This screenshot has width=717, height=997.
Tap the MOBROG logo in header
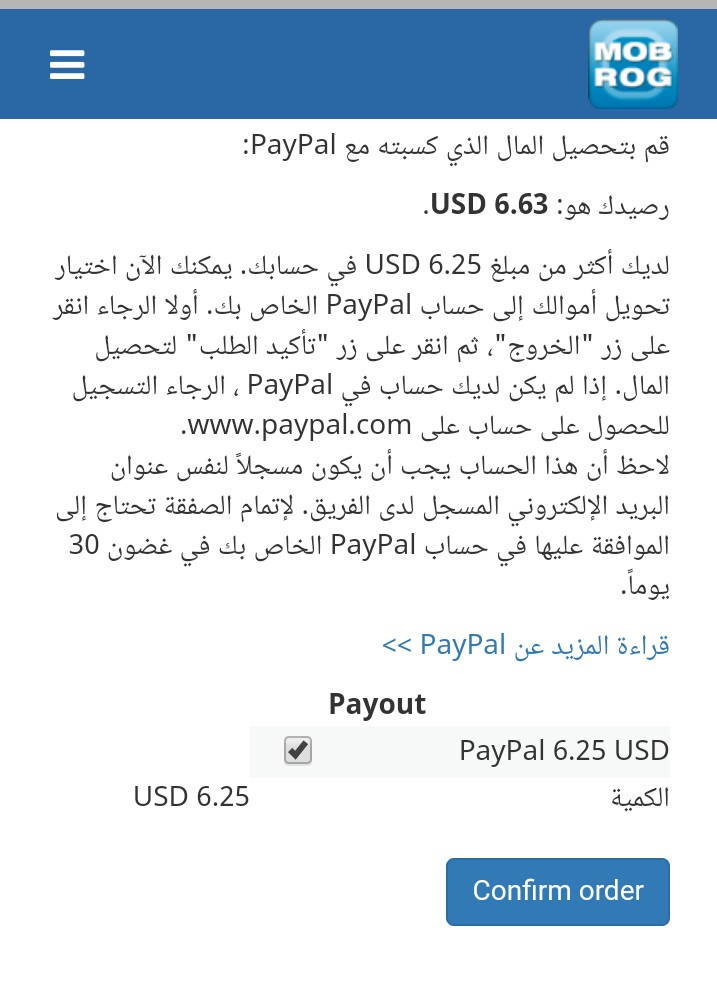633,64
